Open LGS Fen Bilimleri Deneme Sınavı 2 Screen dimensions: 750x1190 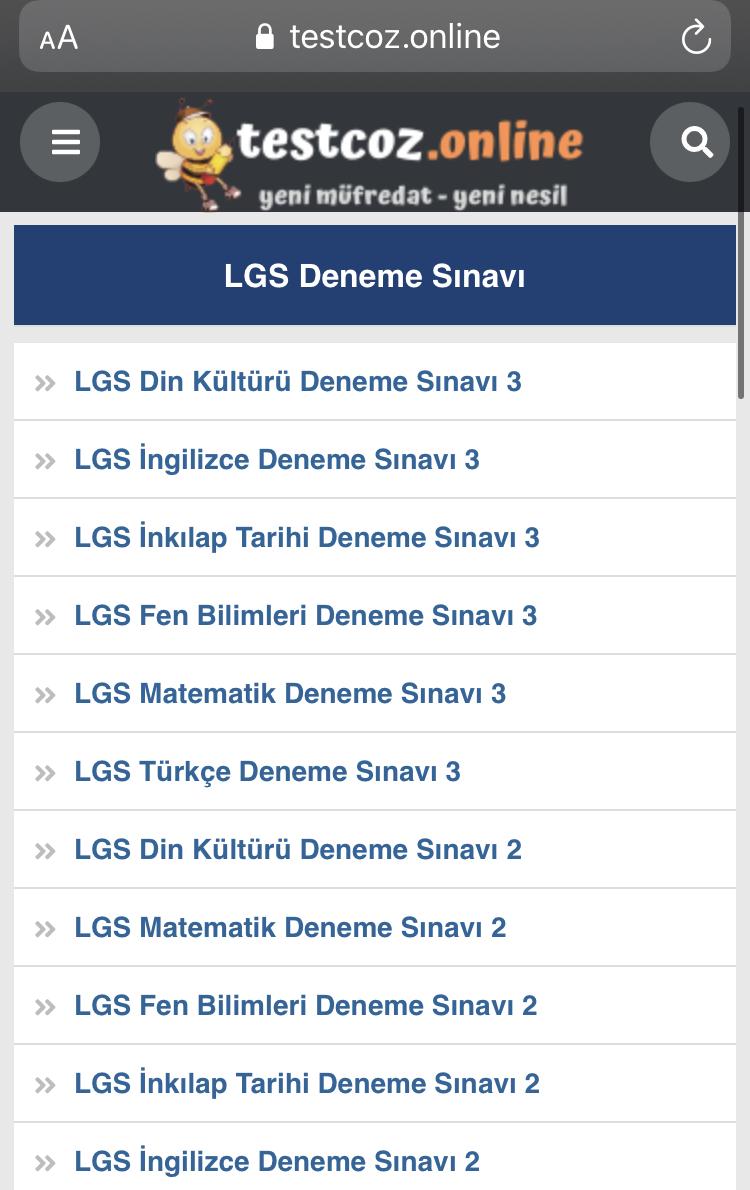pyautogui.click(x=305, y=1006)
